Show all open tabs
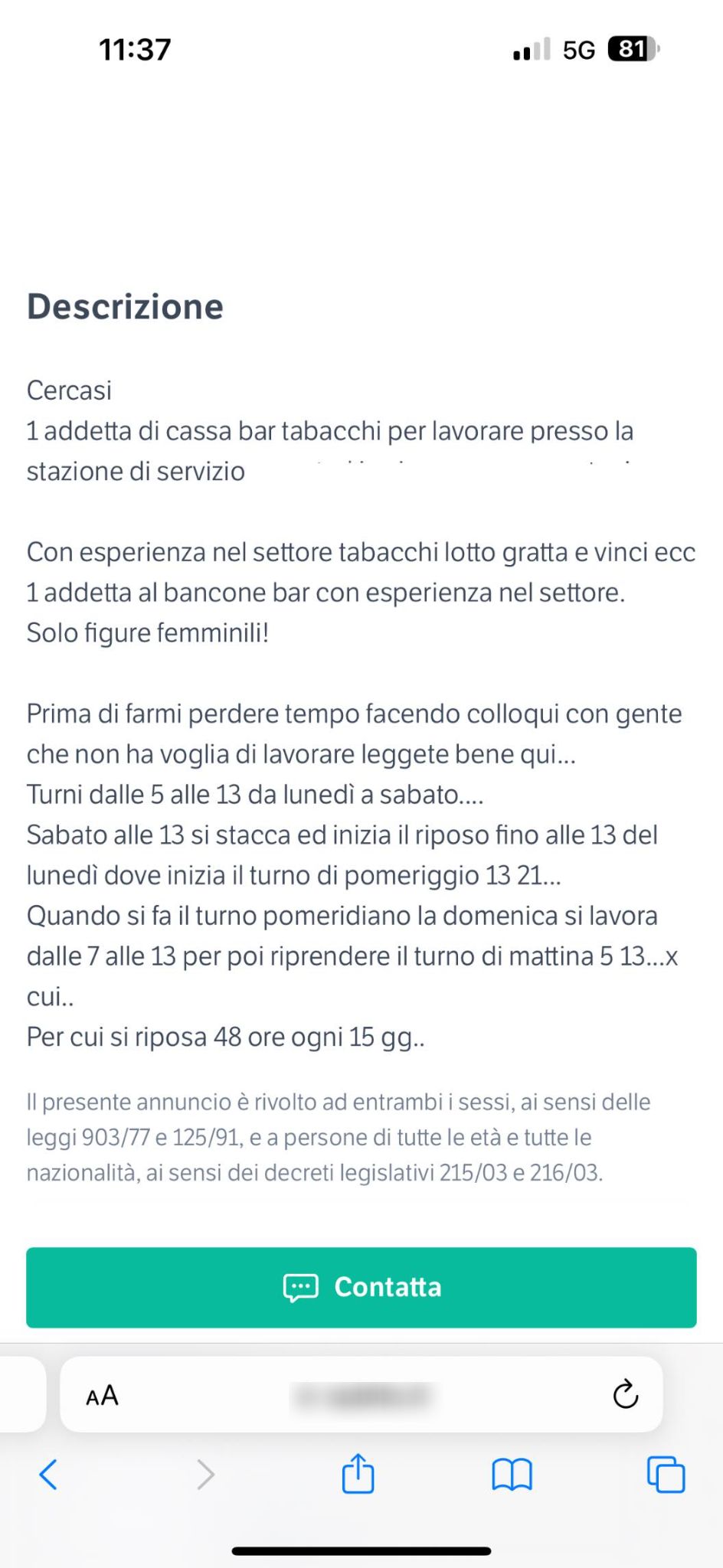 click(x=666, y=1474)
